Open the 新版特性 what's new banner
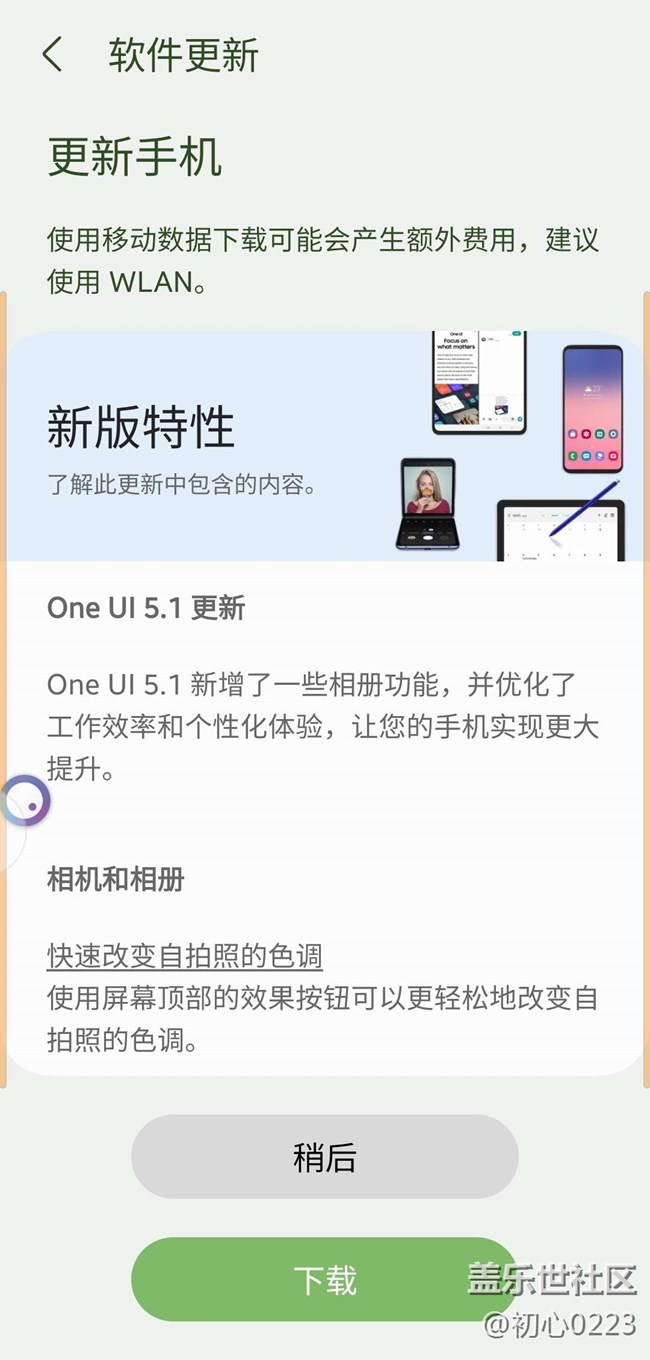The height and width of the screenshot is (1360, 650). 323,446
